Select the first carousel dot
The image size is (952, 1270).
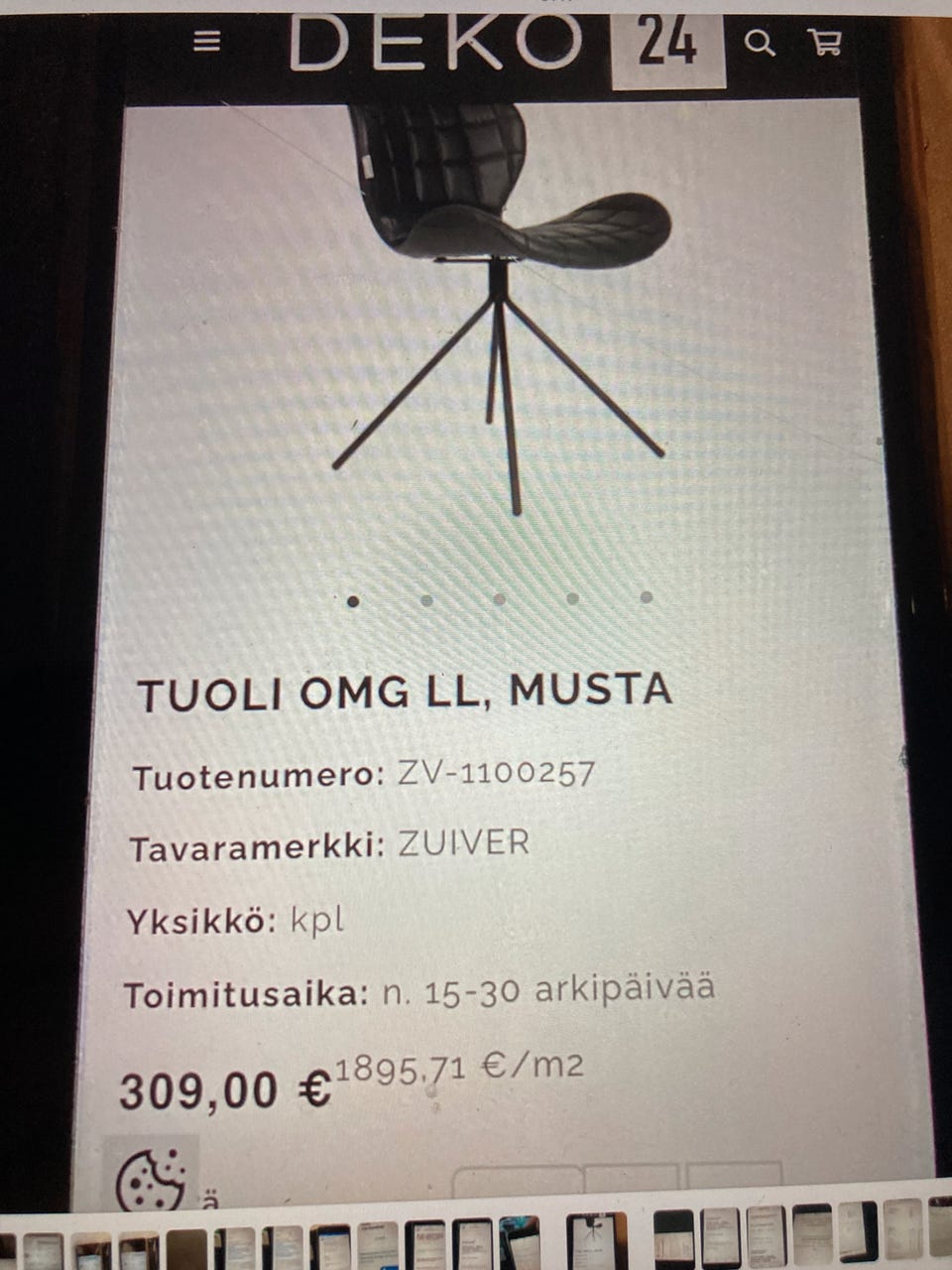pyautogui.click(x=353, y=598)
